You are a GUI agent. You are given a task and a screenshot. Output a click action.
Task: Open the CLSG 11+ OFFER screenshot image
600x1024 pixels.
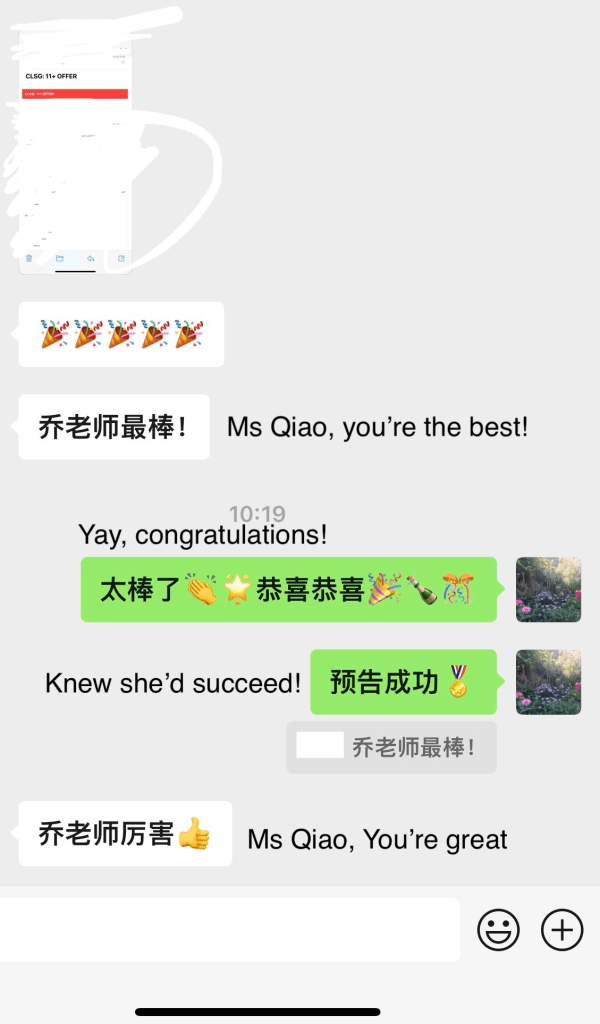click(x=76, y=150)
